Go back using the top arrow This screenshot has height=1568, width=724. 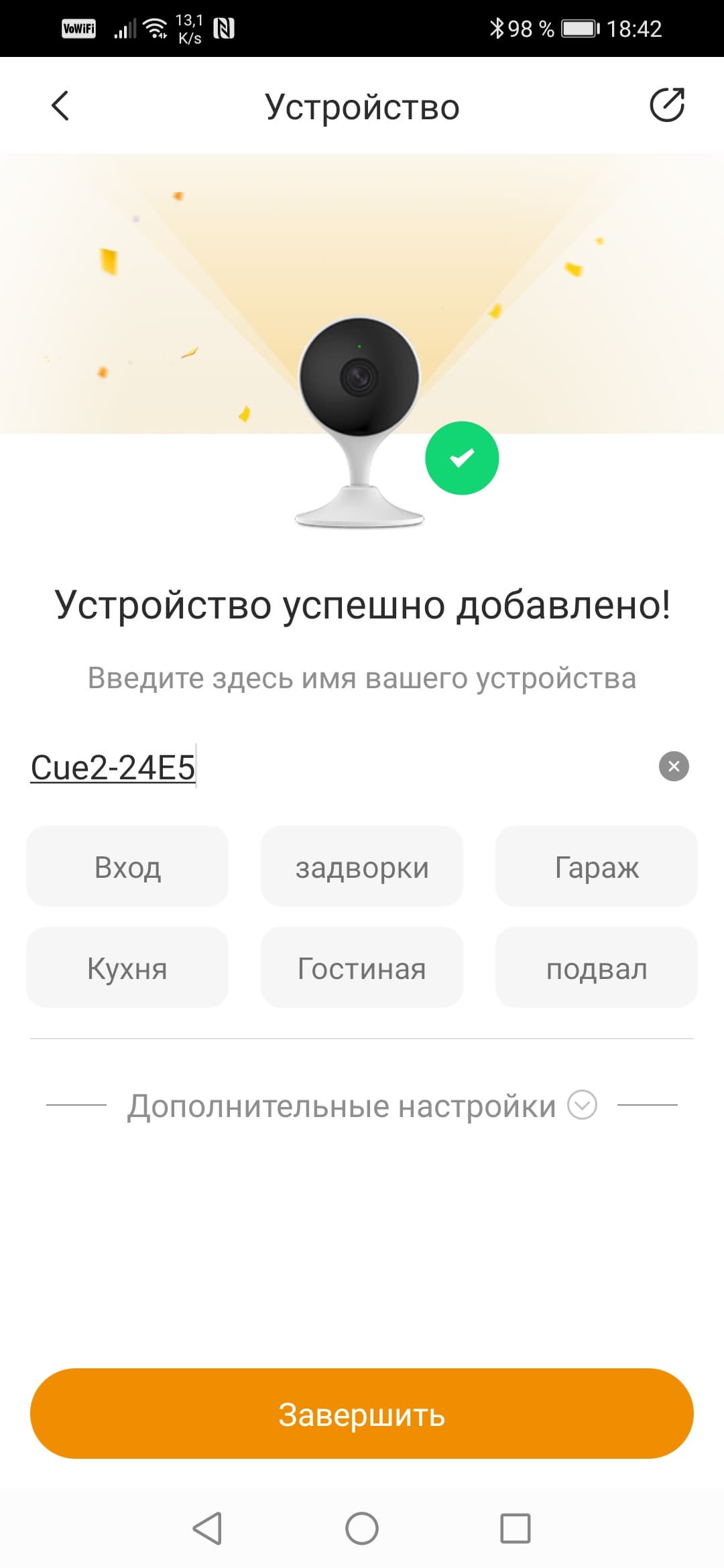60,106
